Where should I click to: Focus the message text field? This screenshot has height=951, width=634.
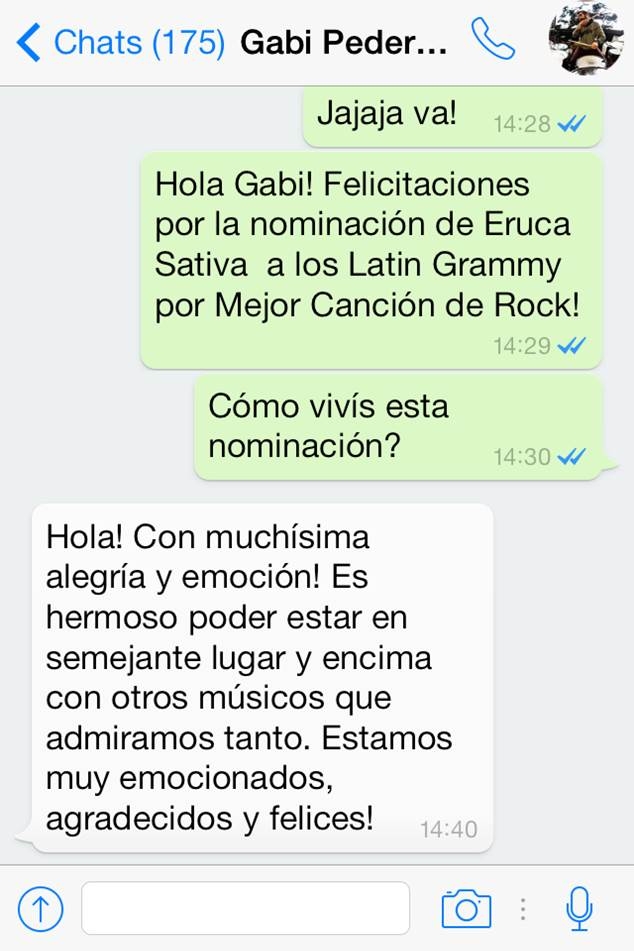pyautogui.click(x=245, y=908)
